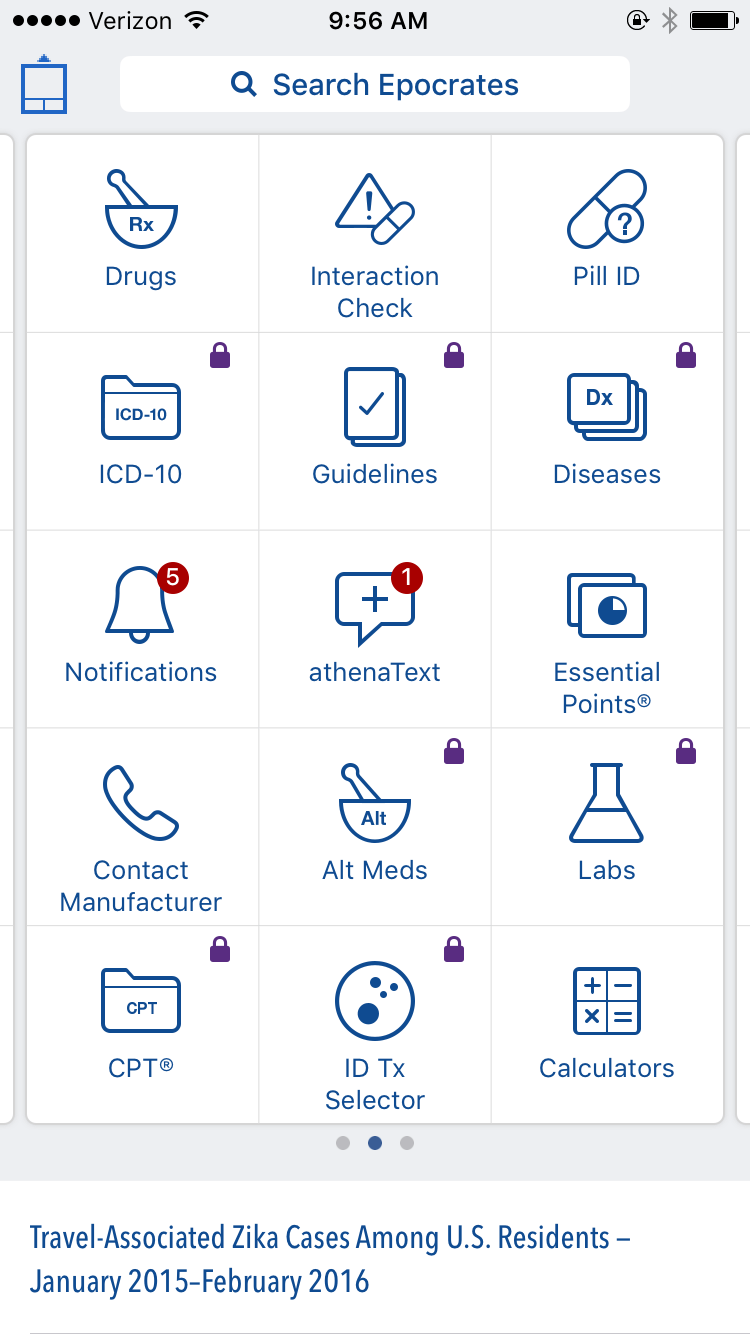The image size is (750, 1334).
Task: Tap the Search Epocrates field
Action: [374, 84]
